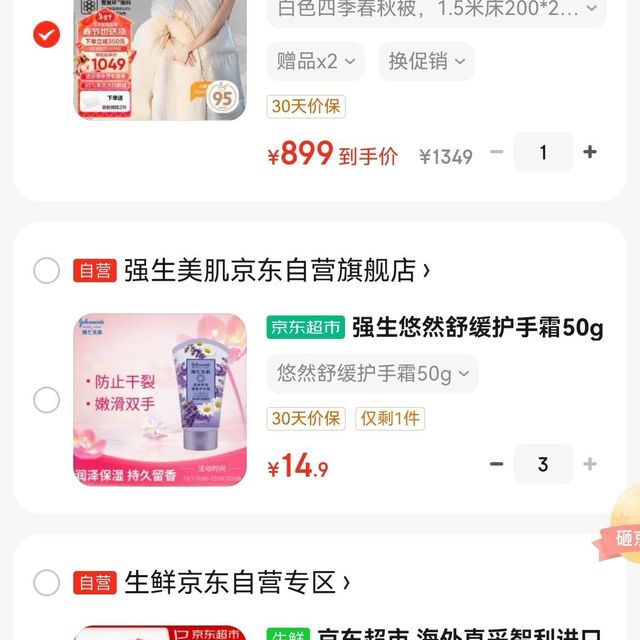Viewport: 640px width, 640px height.
Task: Edit the quilt quantity field showing 1
Action: click(x=543, y=153)
